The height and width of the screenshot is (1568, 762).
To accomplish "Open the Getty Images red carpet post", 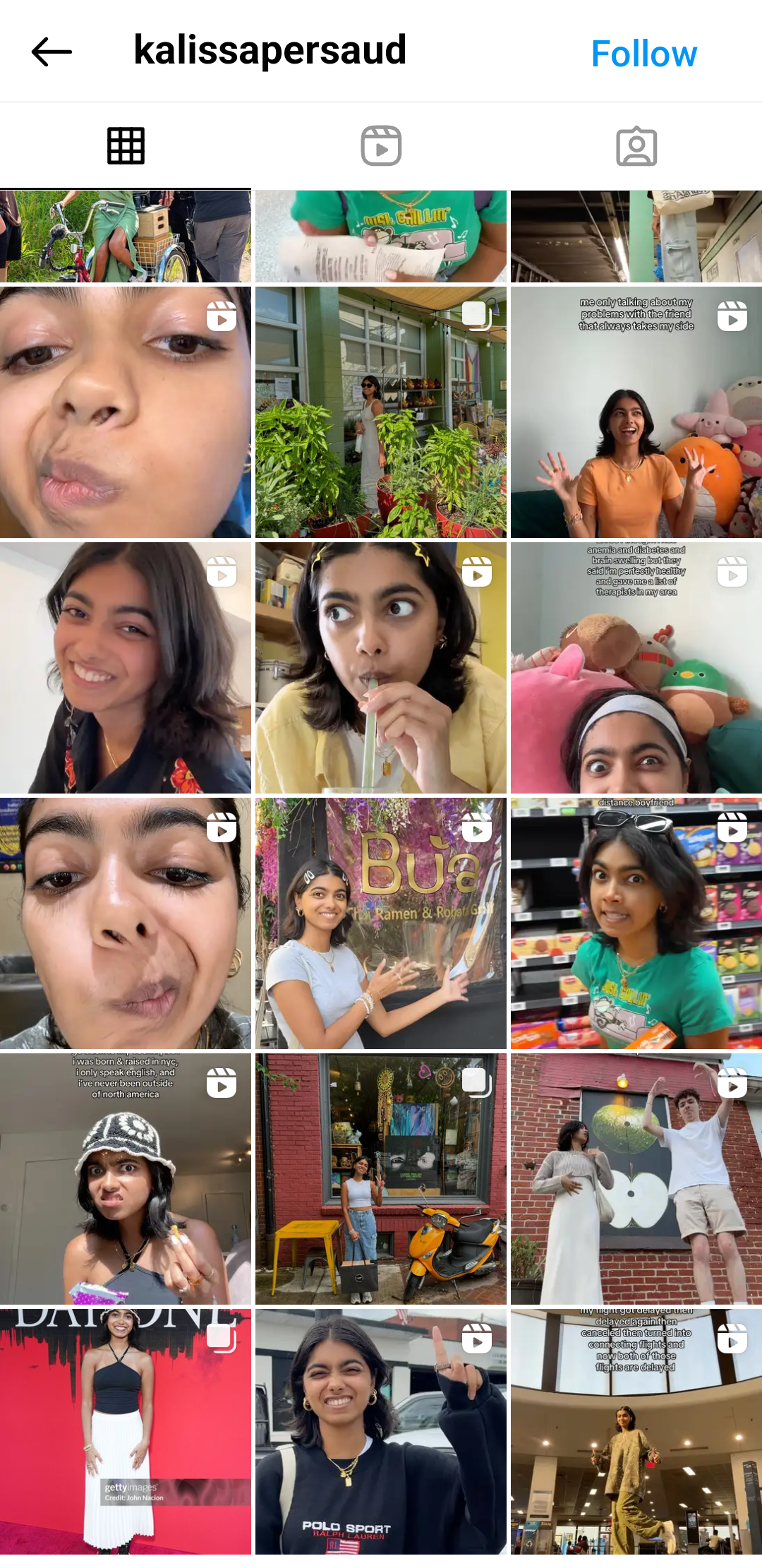I will click(x=126, y=1432).
